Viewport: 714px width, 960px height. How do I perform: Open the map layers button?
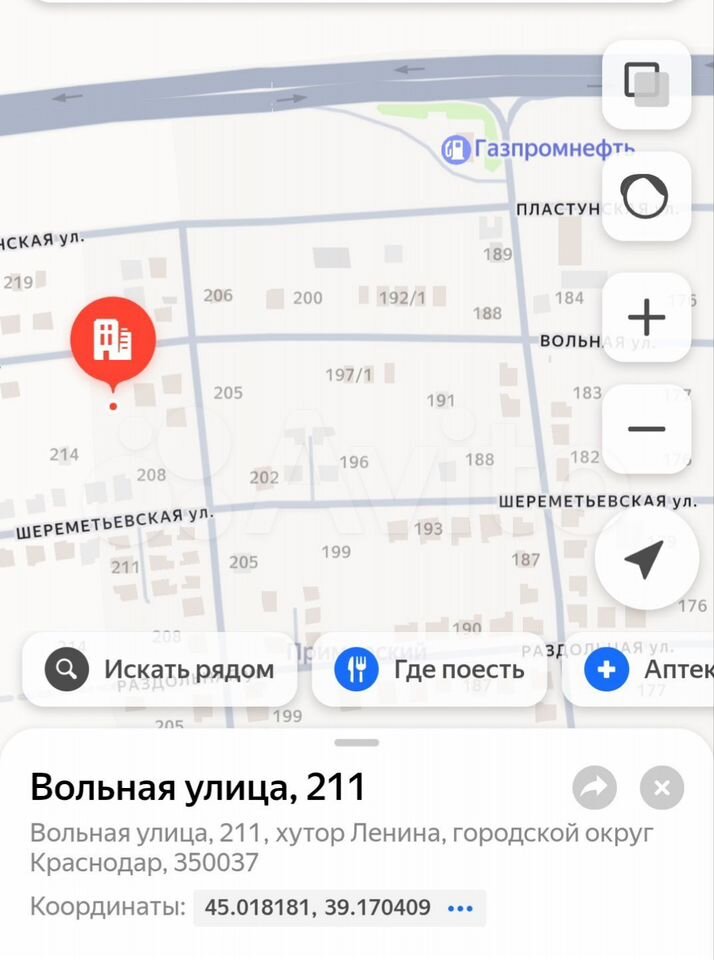coord(646,84)
